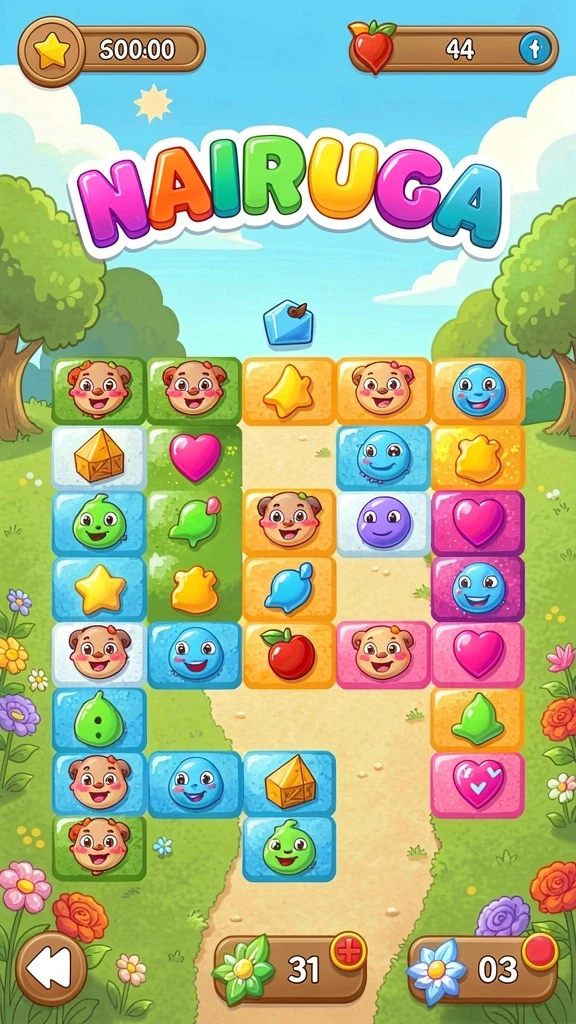
Task: Select the pink heart on the green tile
Action: tap(195, 456)
